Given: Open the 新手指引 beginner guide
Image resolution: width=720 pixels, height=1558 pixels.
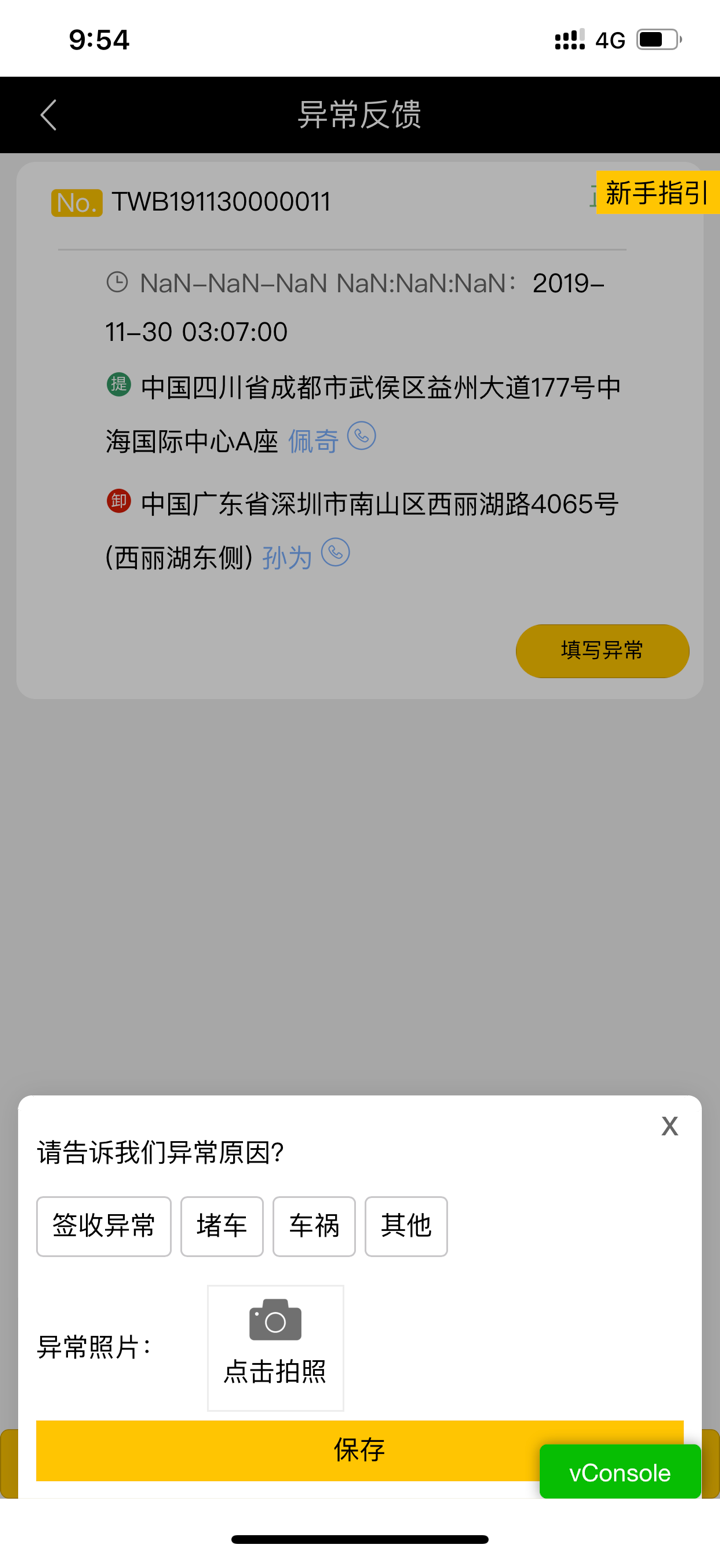Looking at the screenshot, I should click(x=657, y=192).
